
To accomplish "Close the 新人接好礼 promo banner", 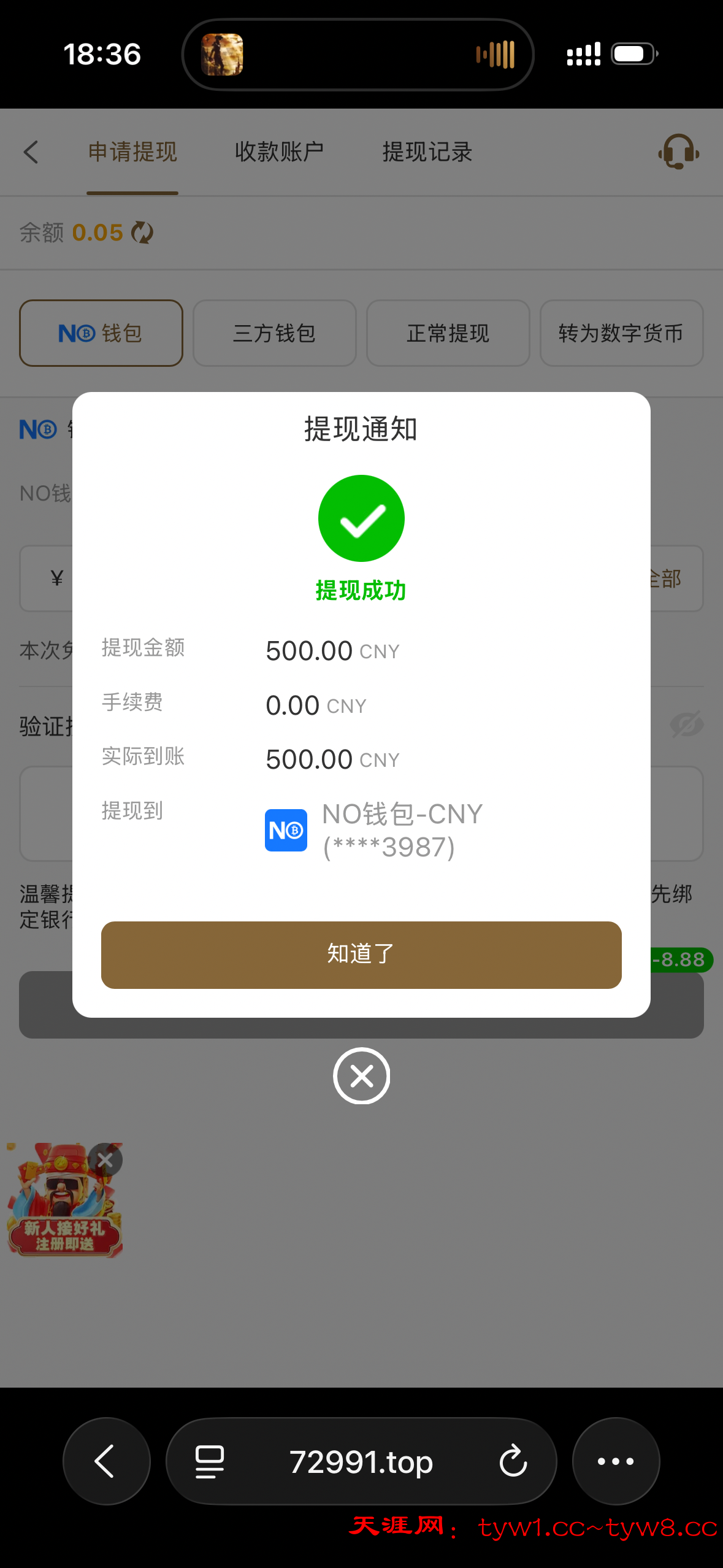I will tap(105, 1159).
